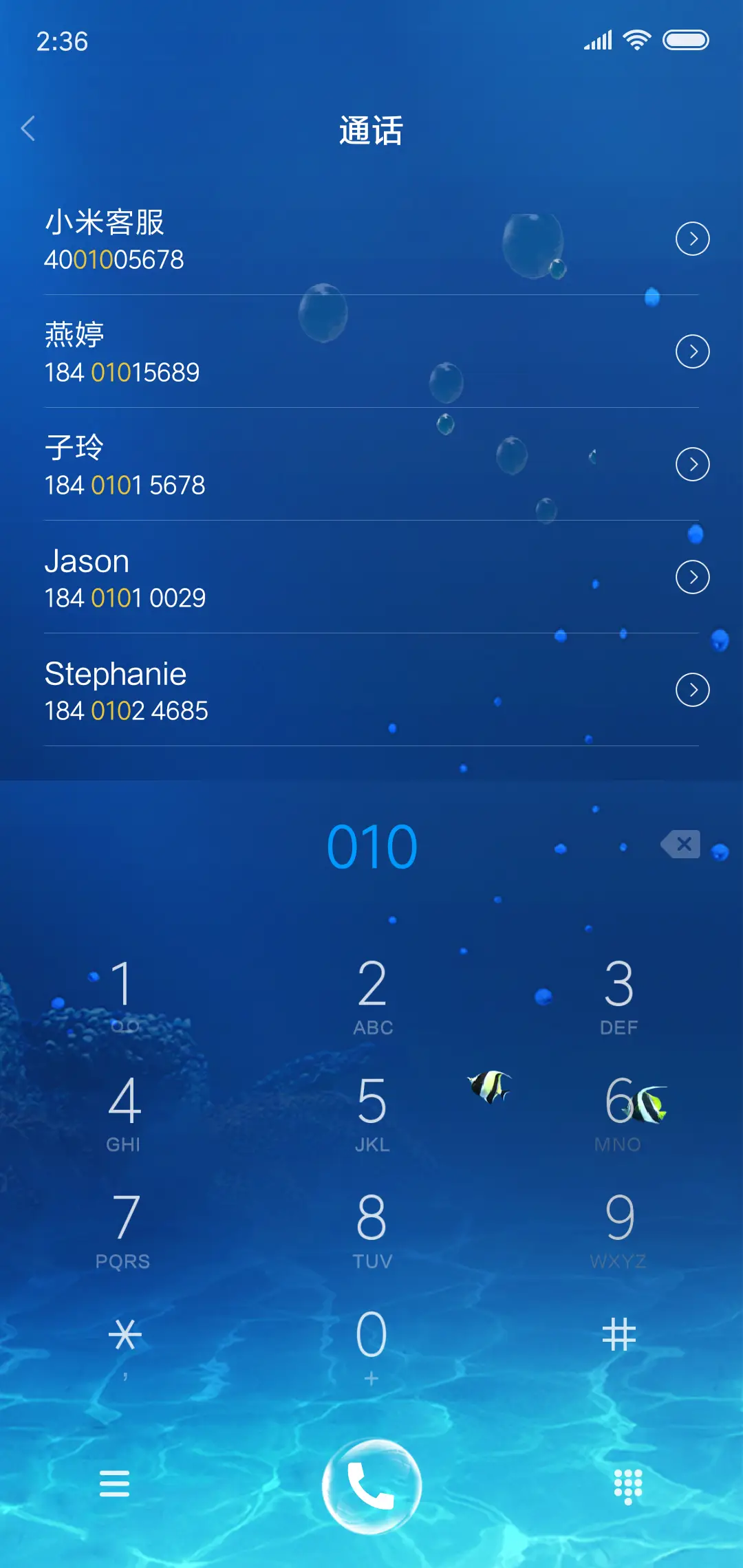743x1568 pixels.
Task: Call 子玲 by tapping her record
Action: (206, 464)
